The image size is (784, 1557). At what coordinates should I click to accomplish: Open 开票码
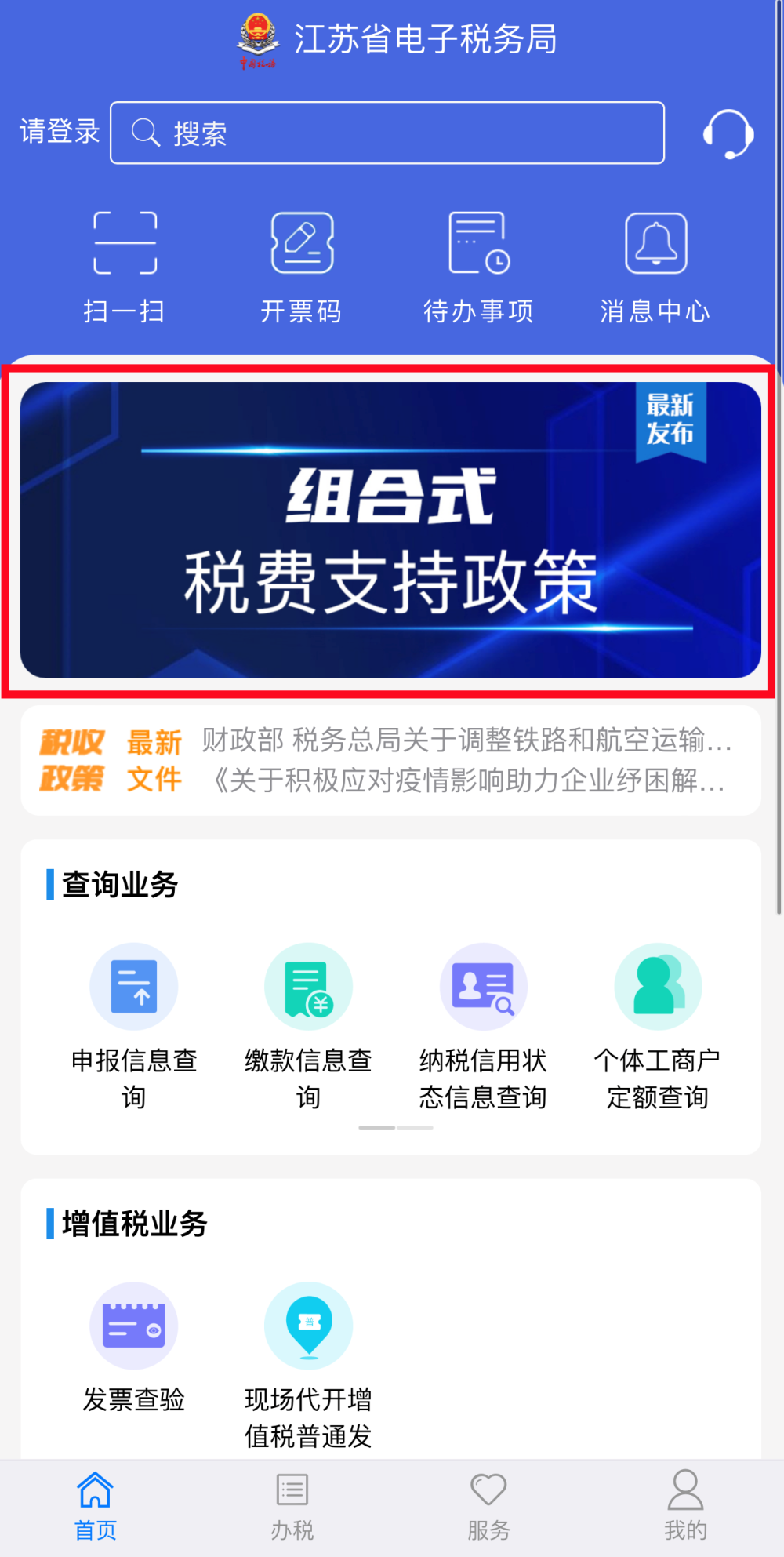(x=302, y=267)
